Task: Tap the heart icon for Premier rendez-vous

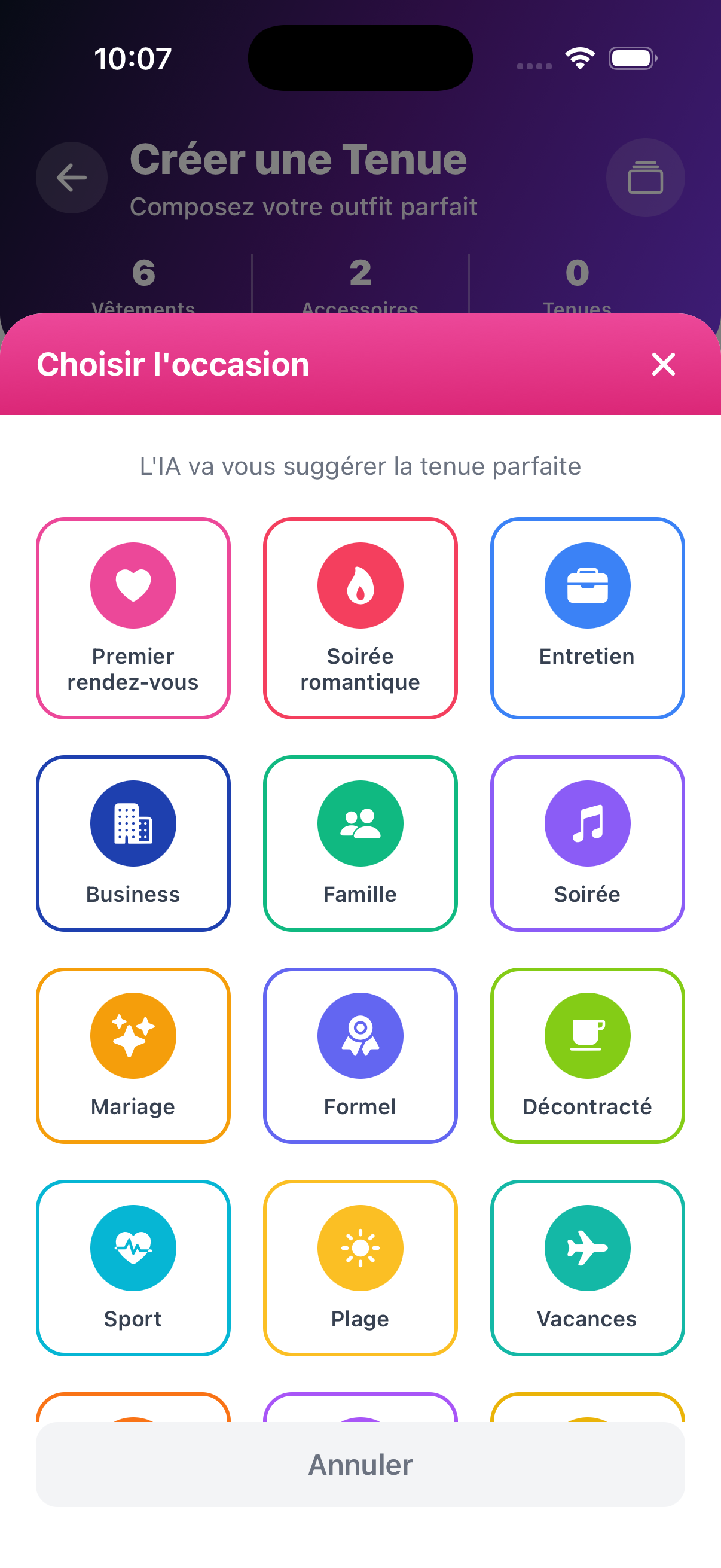Action: [x=133, y=585]
